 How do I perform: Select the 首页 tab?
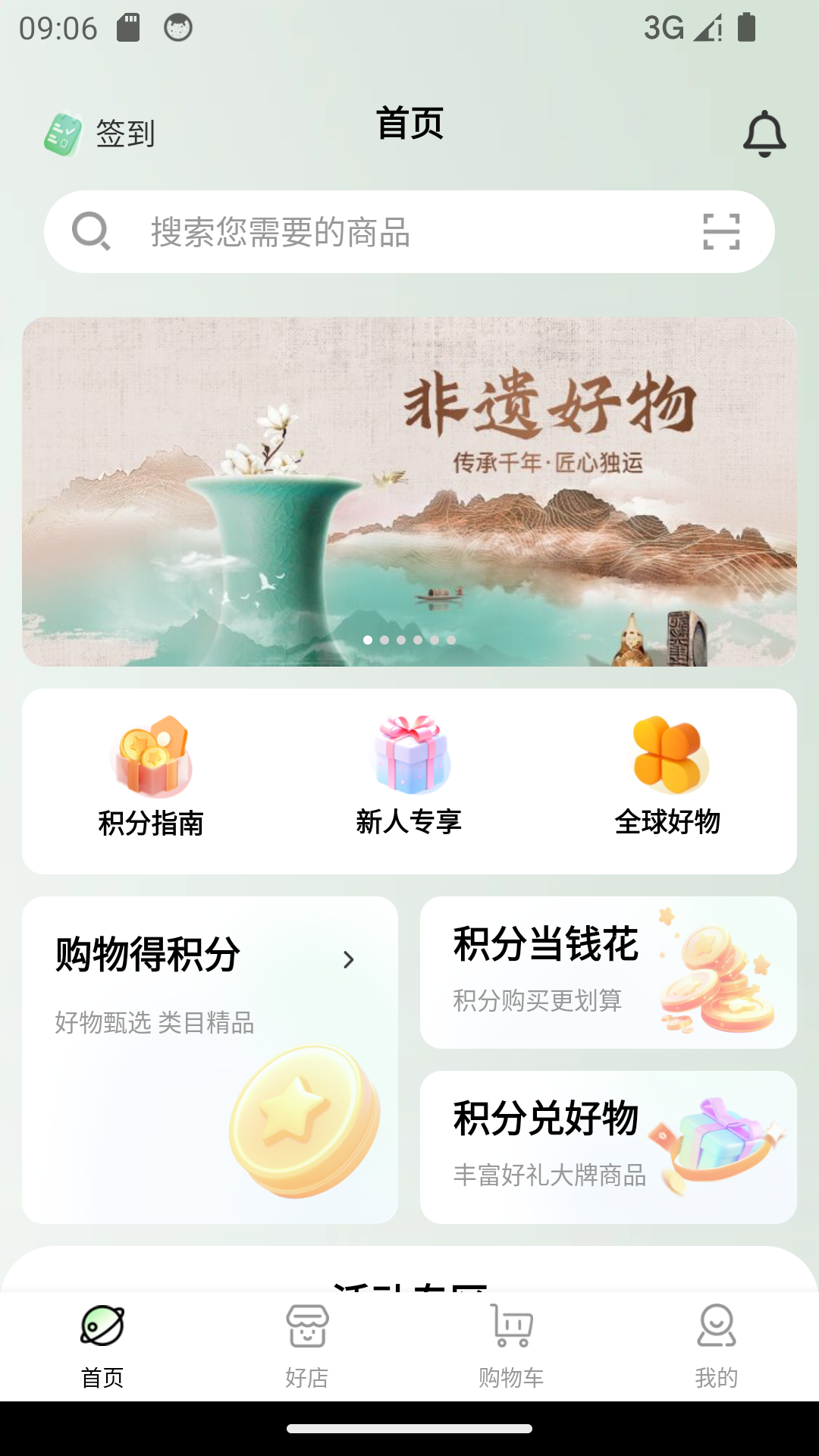pos(102,1346)
